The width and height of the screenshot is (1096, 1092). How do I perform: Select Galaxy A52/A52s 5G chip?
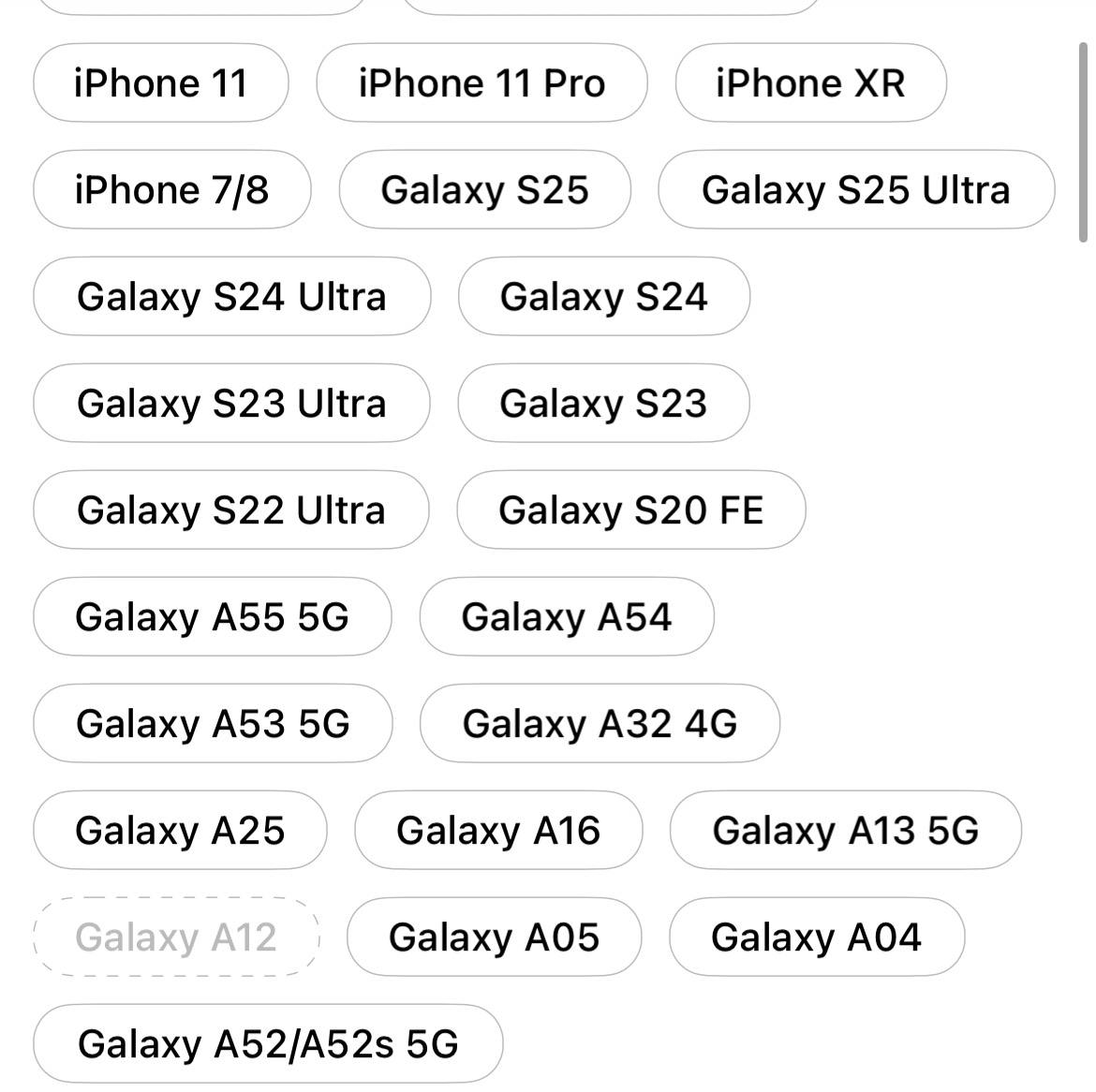coord(268,1044)
